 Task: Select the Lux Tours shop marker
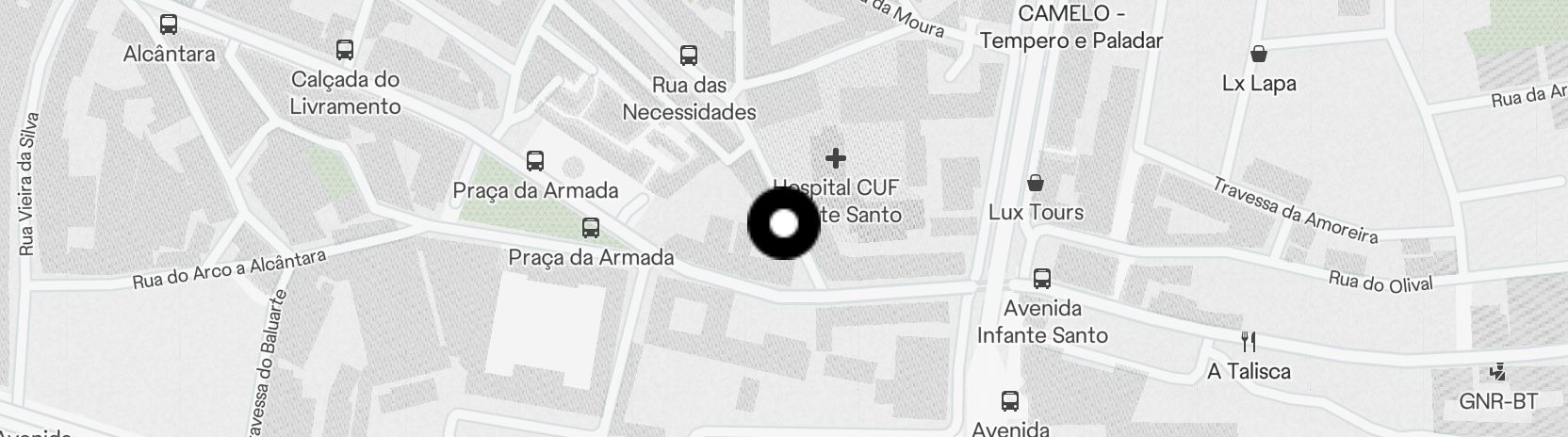click(x=1036, y=183)
